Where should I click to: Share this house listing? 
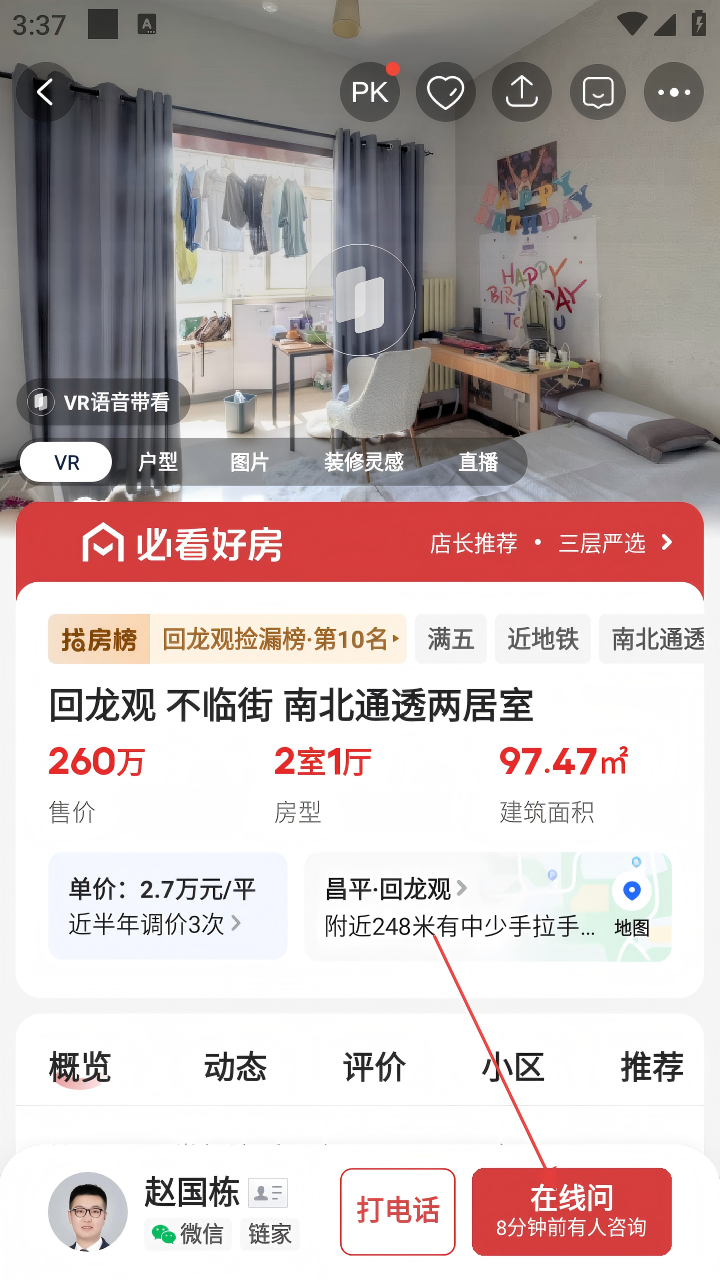[522, 93]
